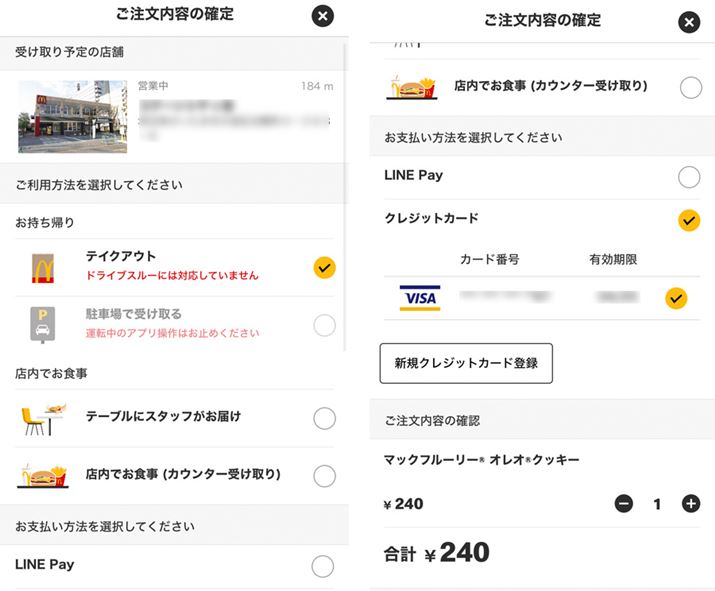The width and height of the screenshot is (715, 591).
Task: Decrease マックフルーリー quantity with minus
Action: tap(624, 504)
